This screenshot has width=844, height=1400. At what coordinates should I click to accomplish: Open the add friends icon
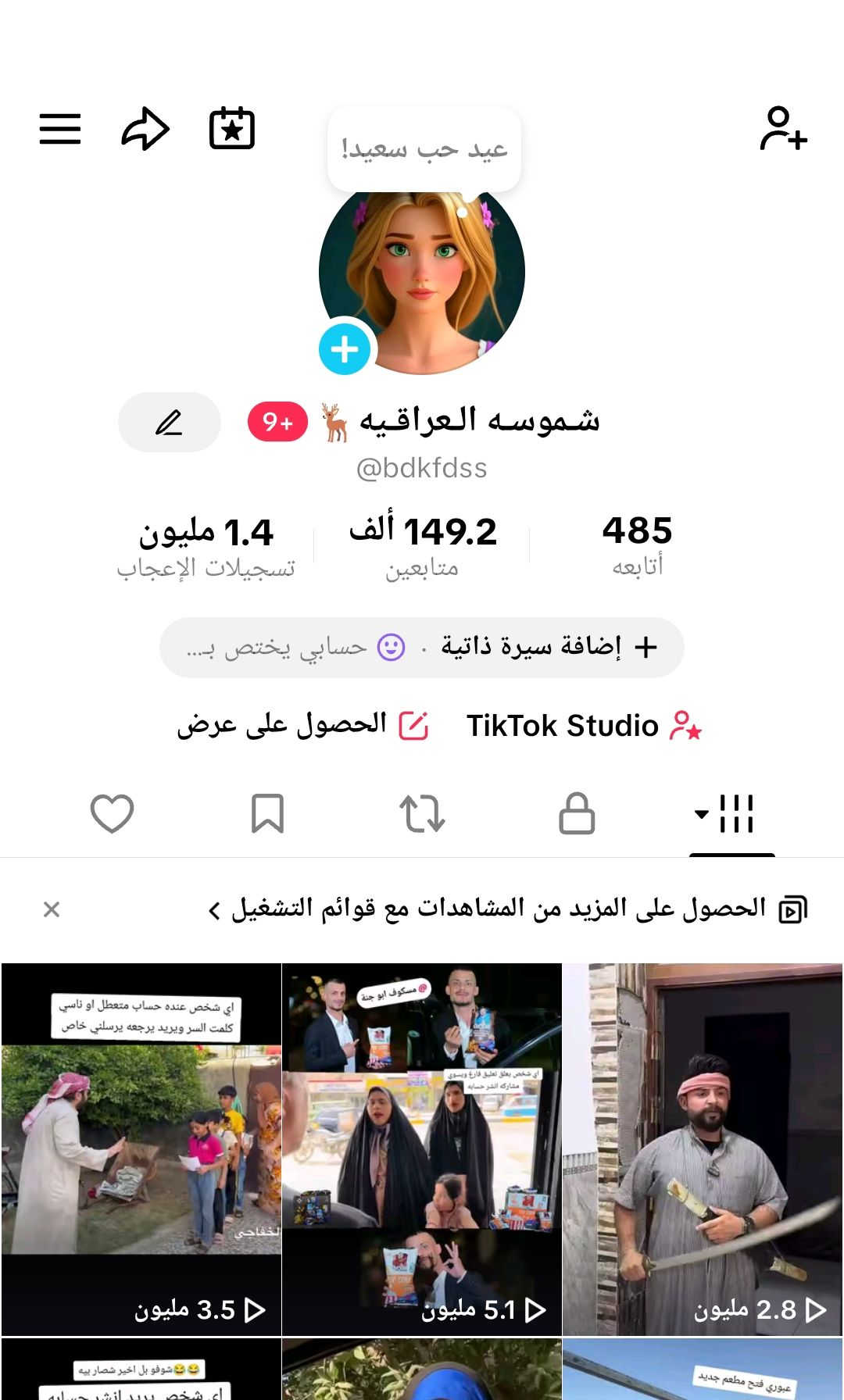coord(783,129)
